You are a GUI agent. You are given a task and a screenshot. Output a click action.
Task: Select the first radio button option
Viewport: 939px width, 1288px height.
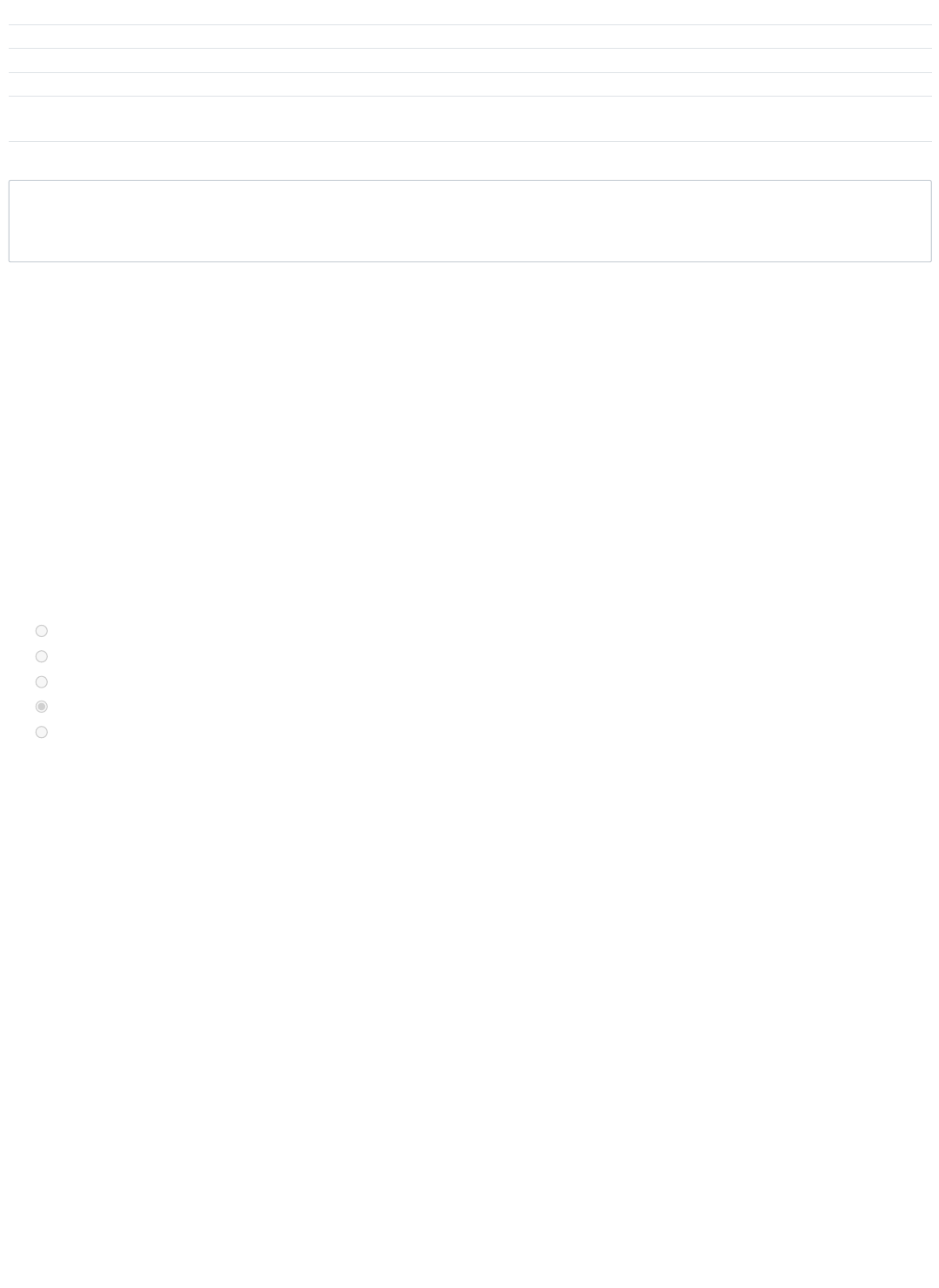pyautogui.click(x=41, y=631)
